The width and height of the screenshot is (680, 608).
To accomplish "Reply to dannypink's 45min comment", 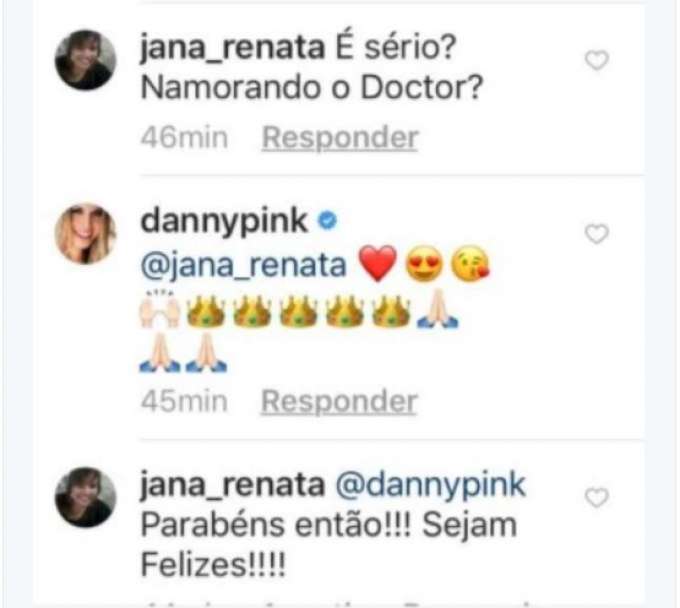I will (x=338, y=401).
